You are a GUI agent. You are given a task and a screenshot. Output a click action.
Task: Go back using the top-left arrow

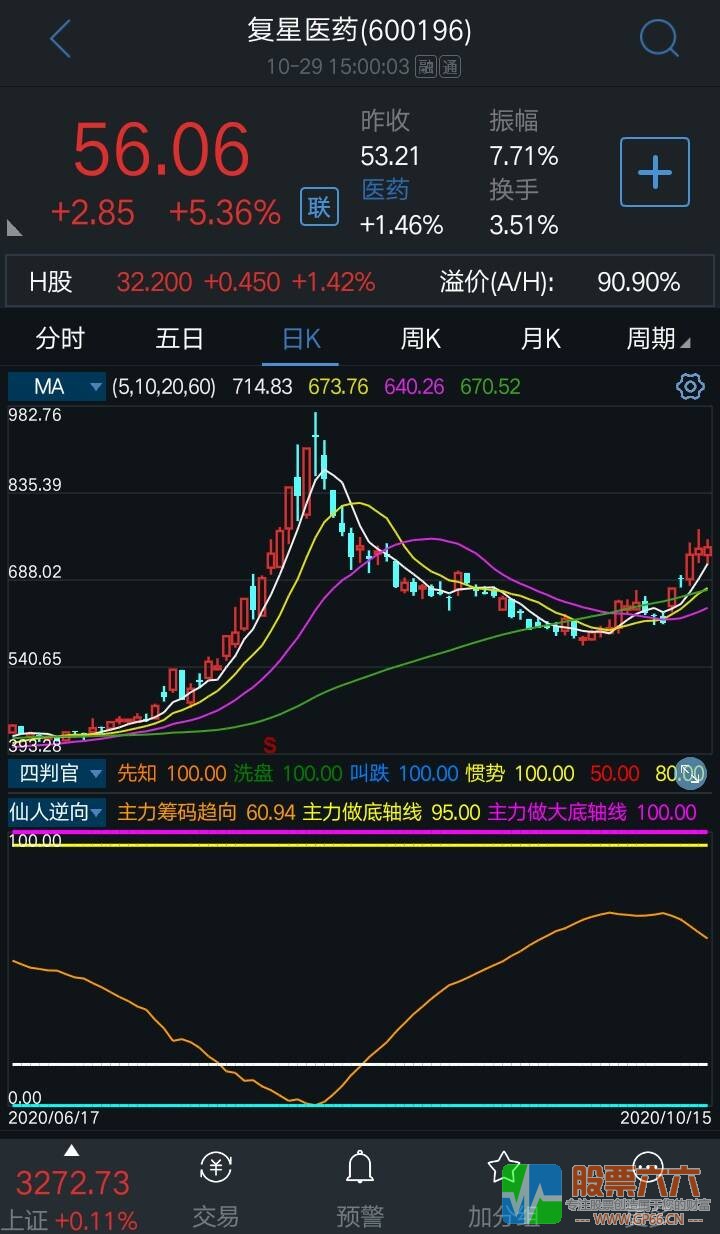60,40
